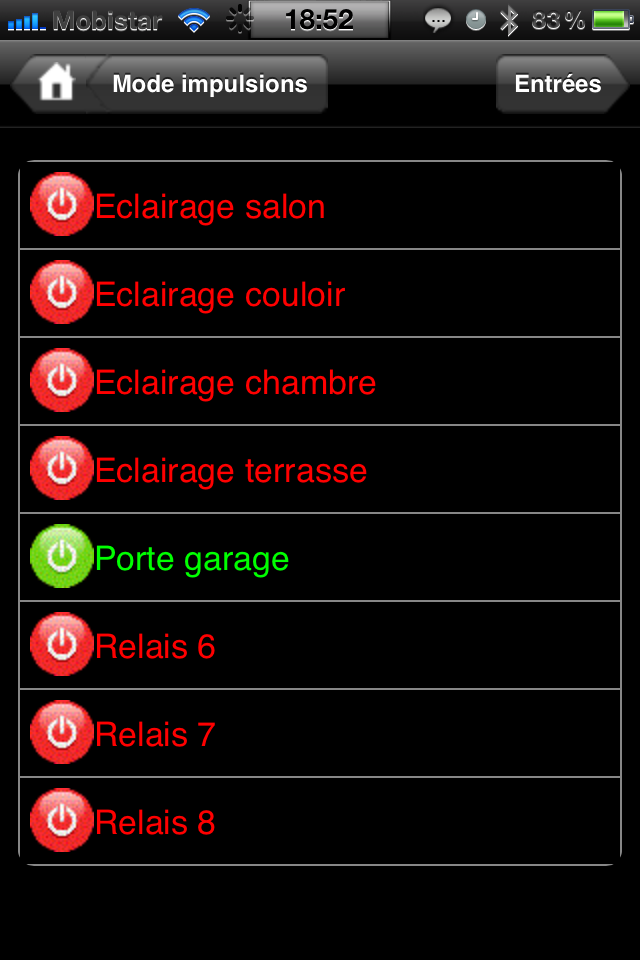Open the Entrées view
The image size is (640, 960).
[558, 84]
